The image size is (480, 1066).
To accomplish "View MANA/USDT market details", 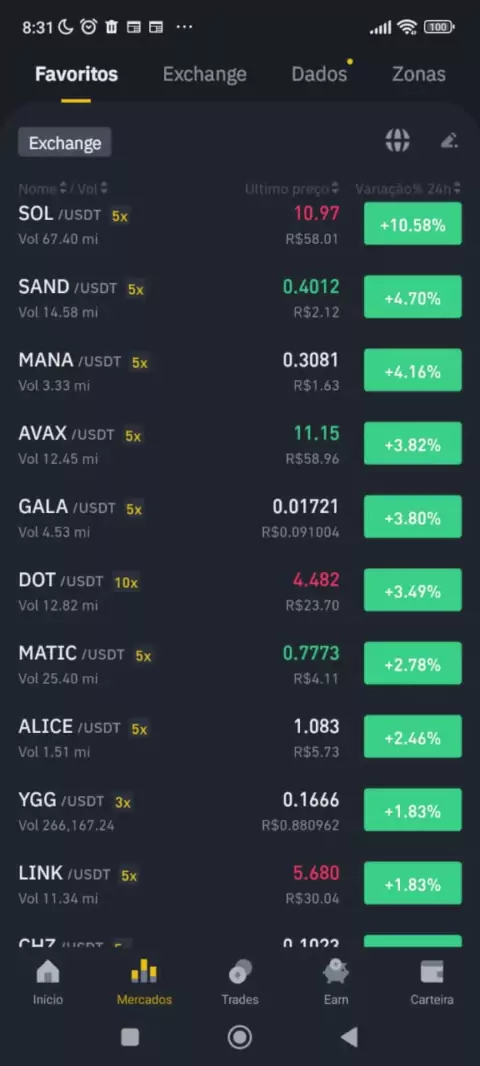I will (x=240, y=371).
